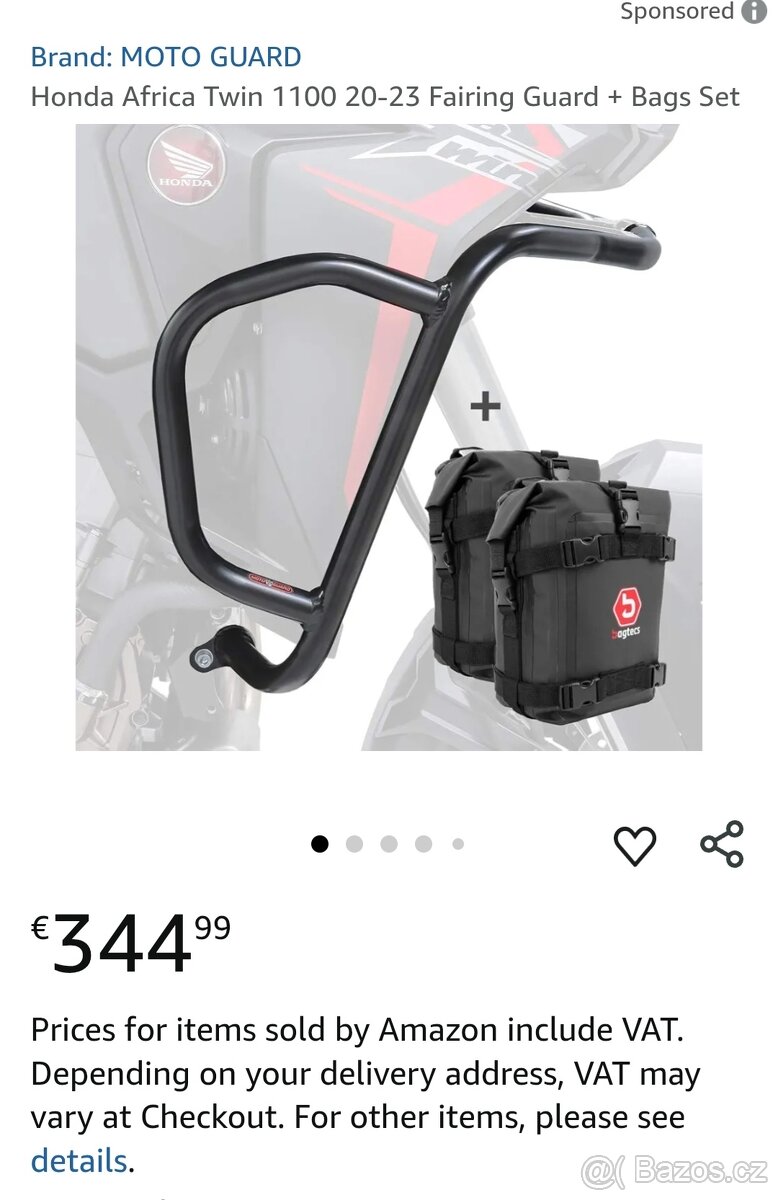Open the VAT details link

coord(79,1161)
